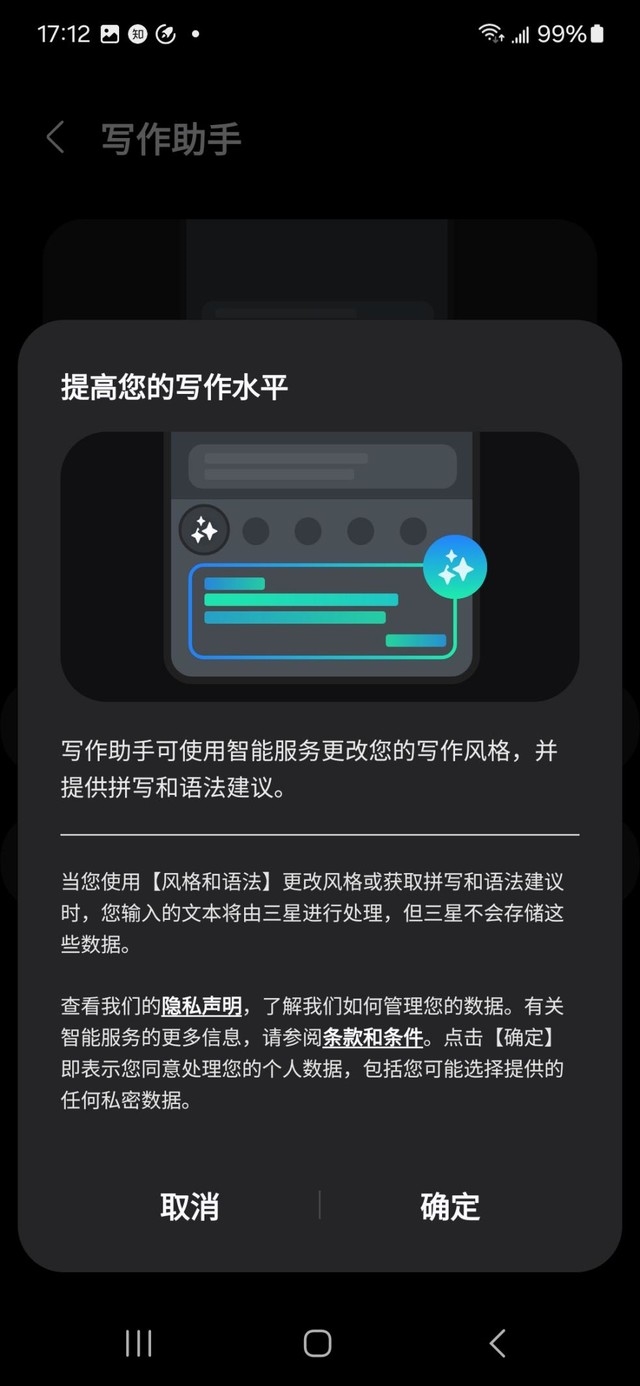
Task: Open recent apps from navigation bar
Action: (138, 1343)
